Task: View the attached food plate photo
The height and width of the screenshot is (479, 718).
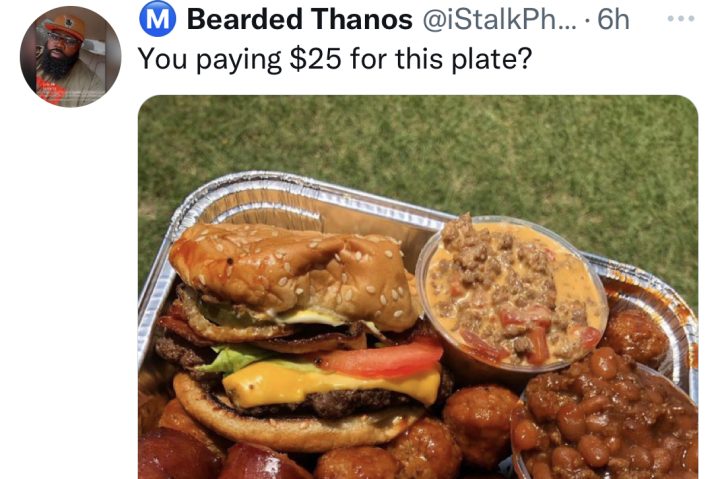Action: [x=417, y=290]
